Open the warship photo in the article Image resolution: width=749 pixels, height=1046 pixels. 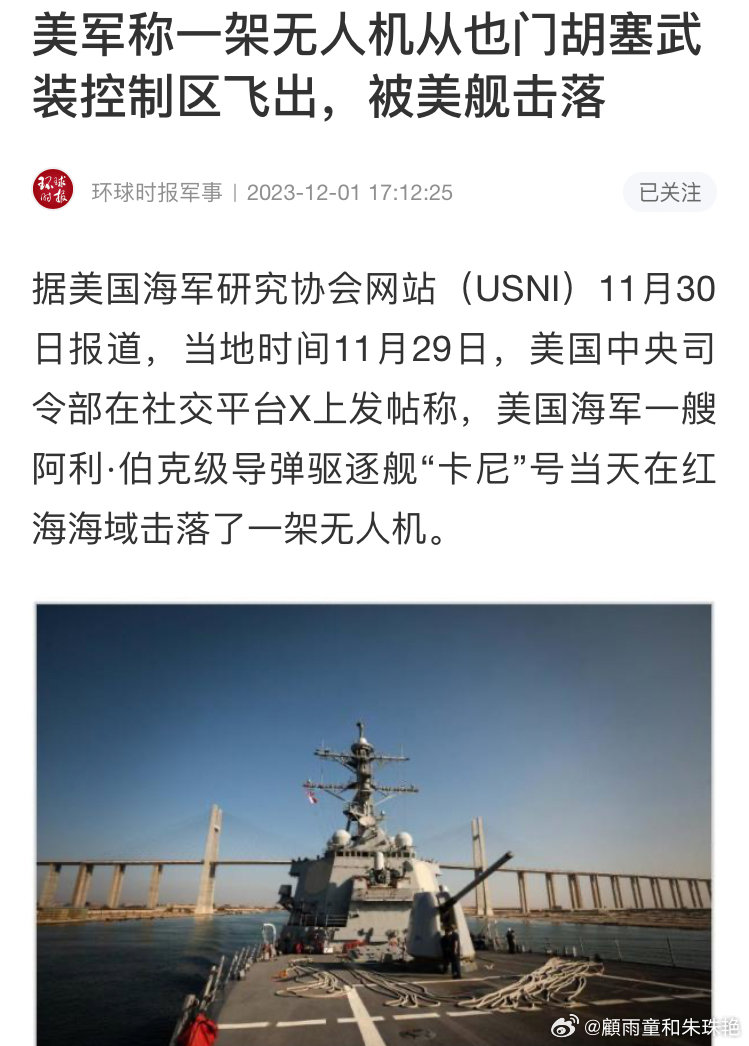pyautogui.click(x=374, y=822)
